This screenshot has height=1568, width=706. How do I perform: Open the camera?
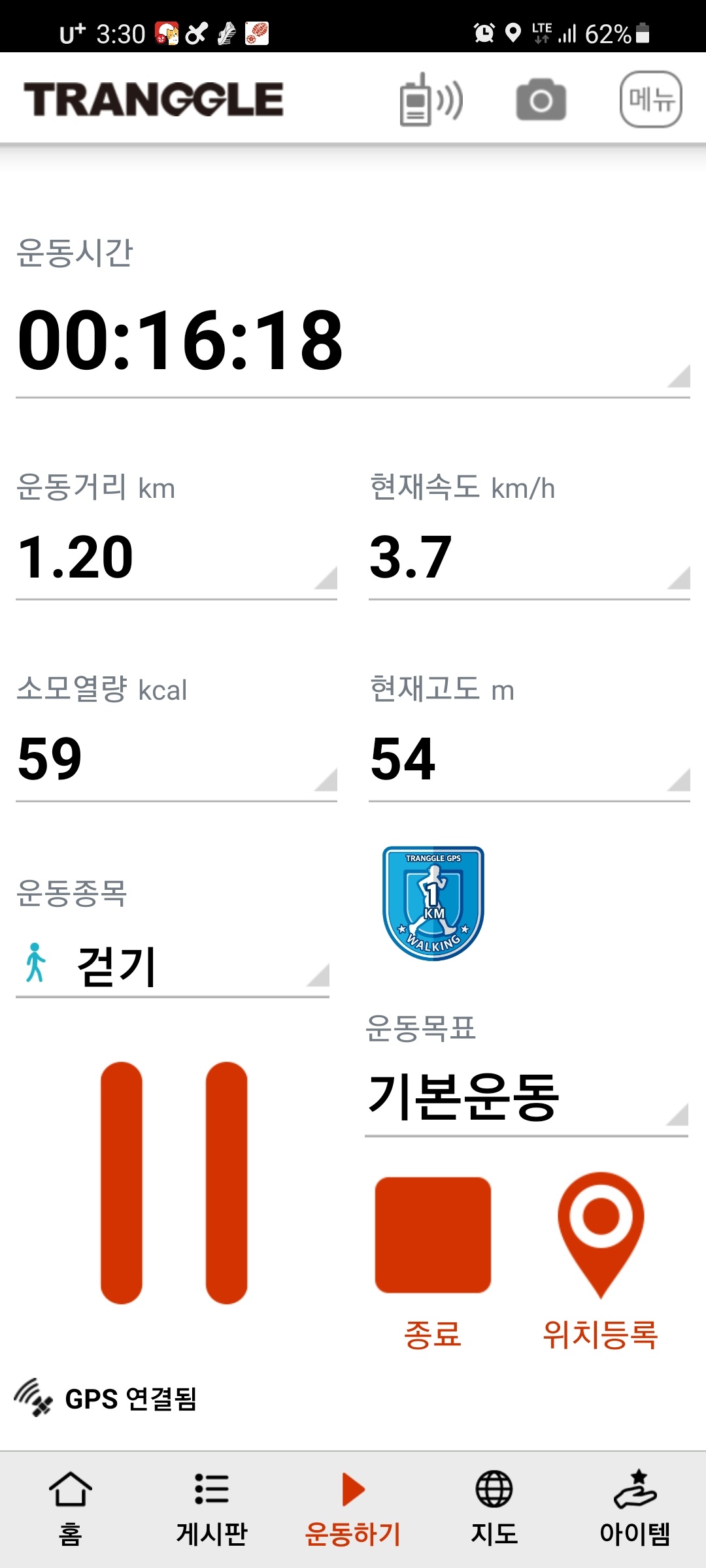pyautogui.click(x=541, y=100)
